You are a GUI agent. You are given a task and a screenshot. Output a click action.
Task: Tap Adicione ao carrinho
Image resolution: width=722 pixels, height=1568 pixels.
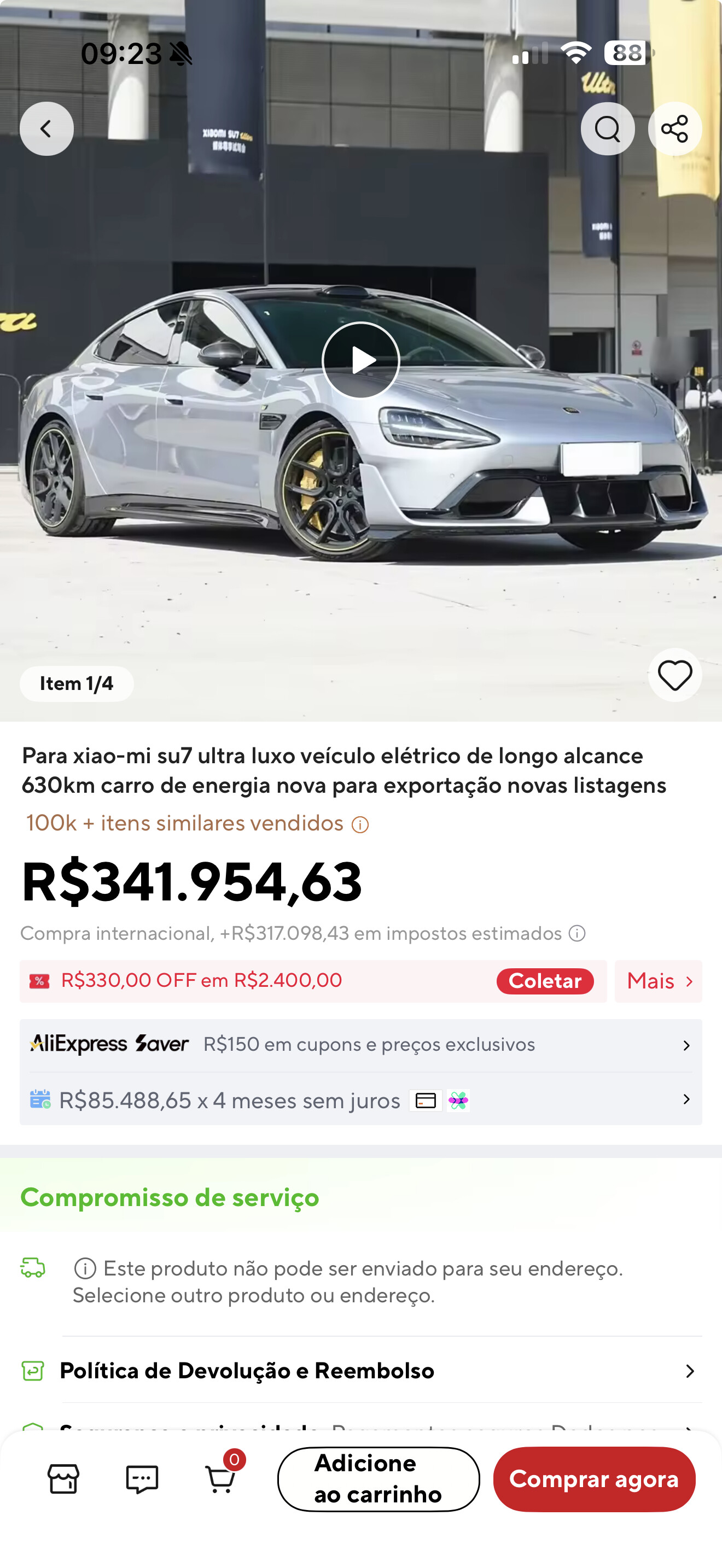point(378,1479)
